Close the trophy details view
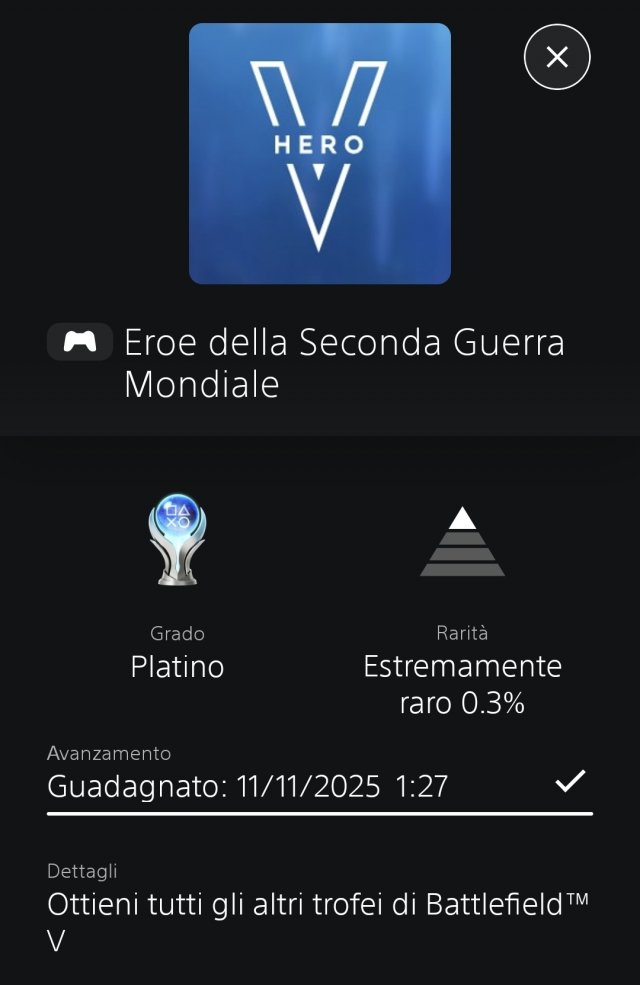640x985 pixels. click(557, 57)
